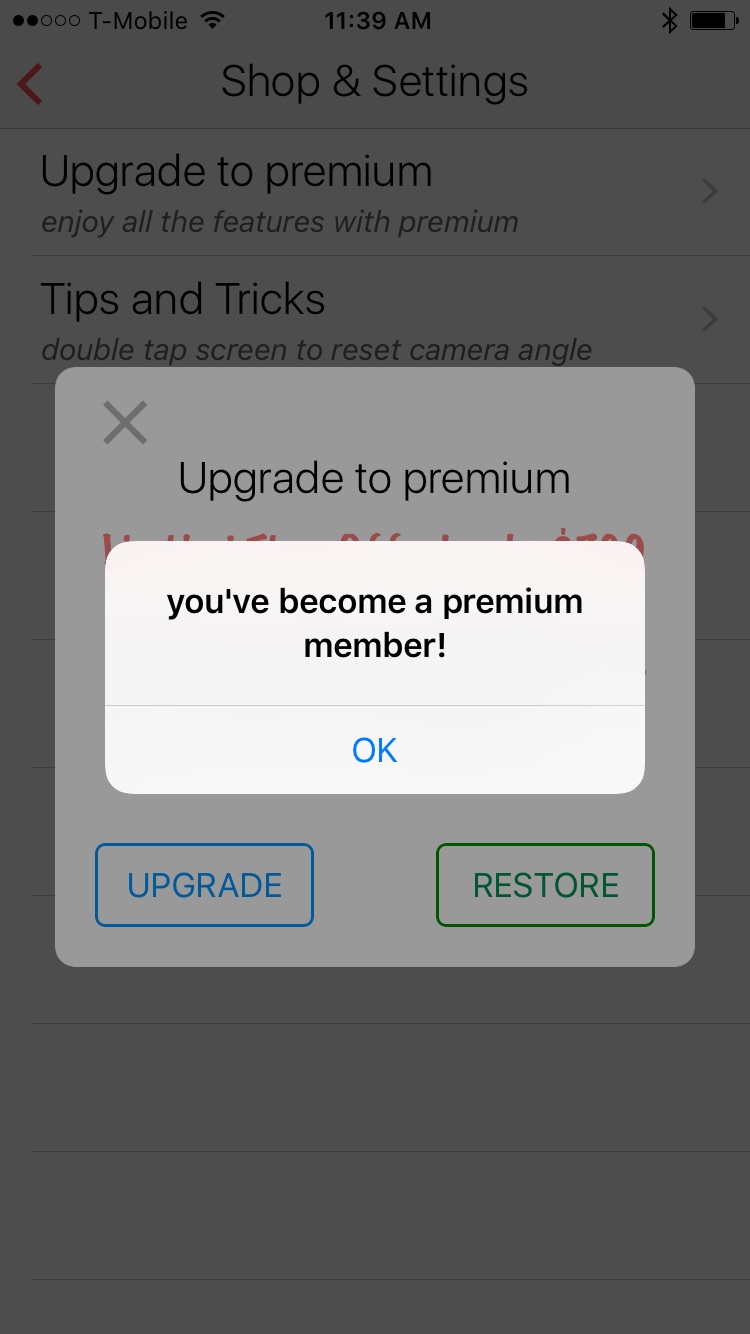The width and height of the screenshot is (750, 1334).
Task: Open the Upgrade to premium row
Action: [x=375, y=192]
